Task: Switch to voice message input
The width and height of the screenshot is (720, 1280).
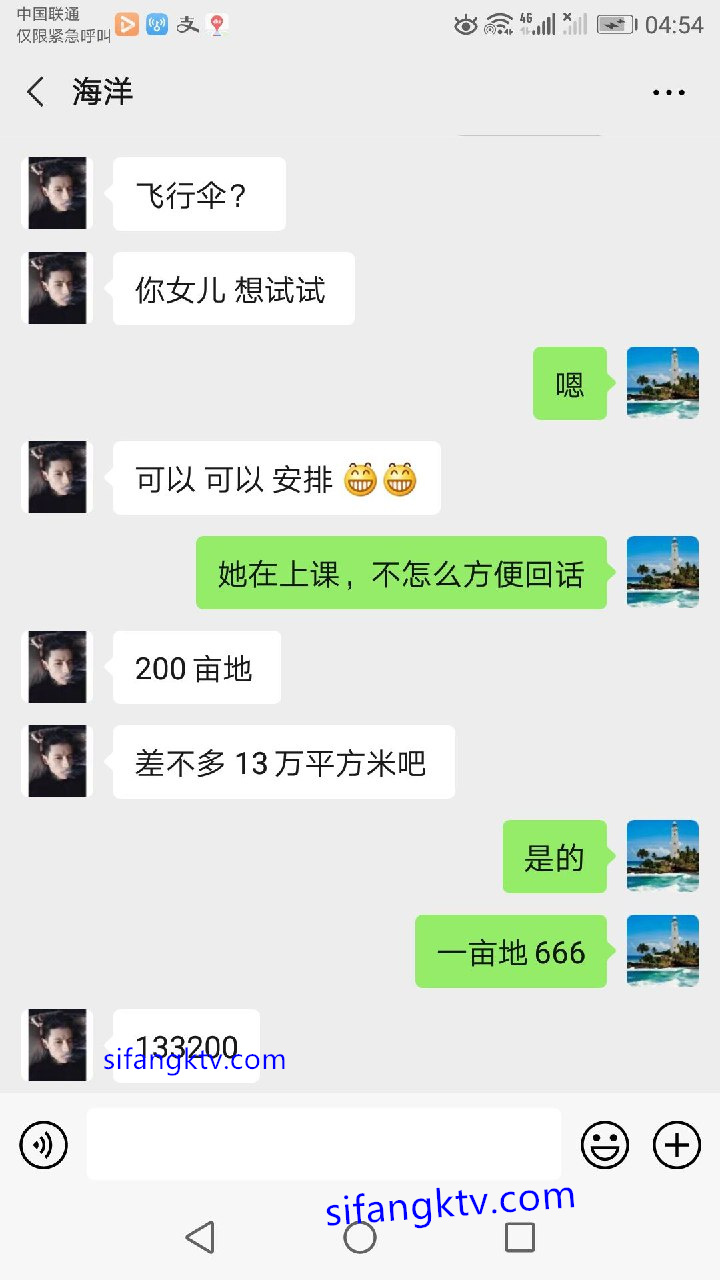Action: [44, 1145]
